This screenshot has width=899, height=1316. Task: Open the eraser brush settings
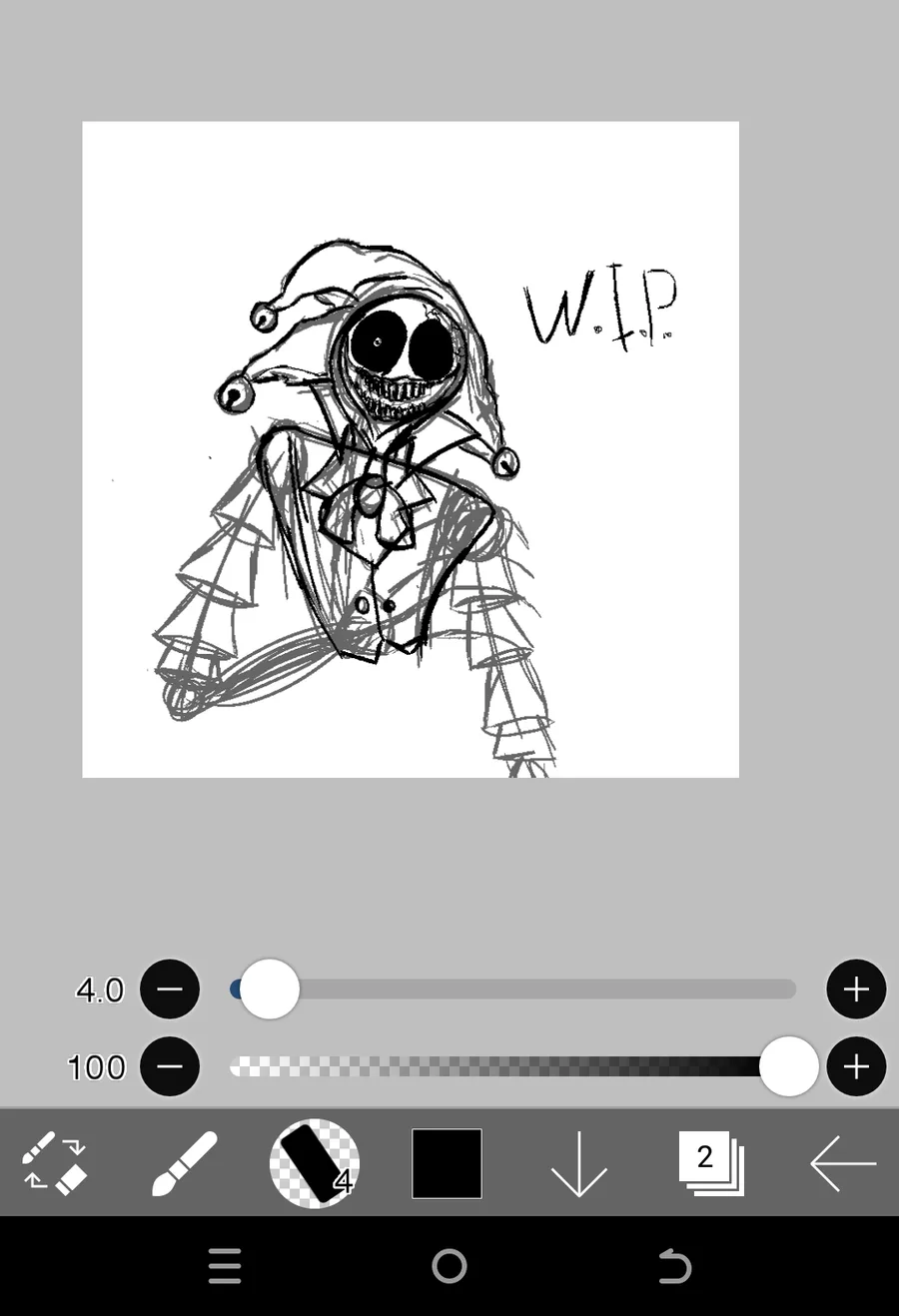(315, 1163)
